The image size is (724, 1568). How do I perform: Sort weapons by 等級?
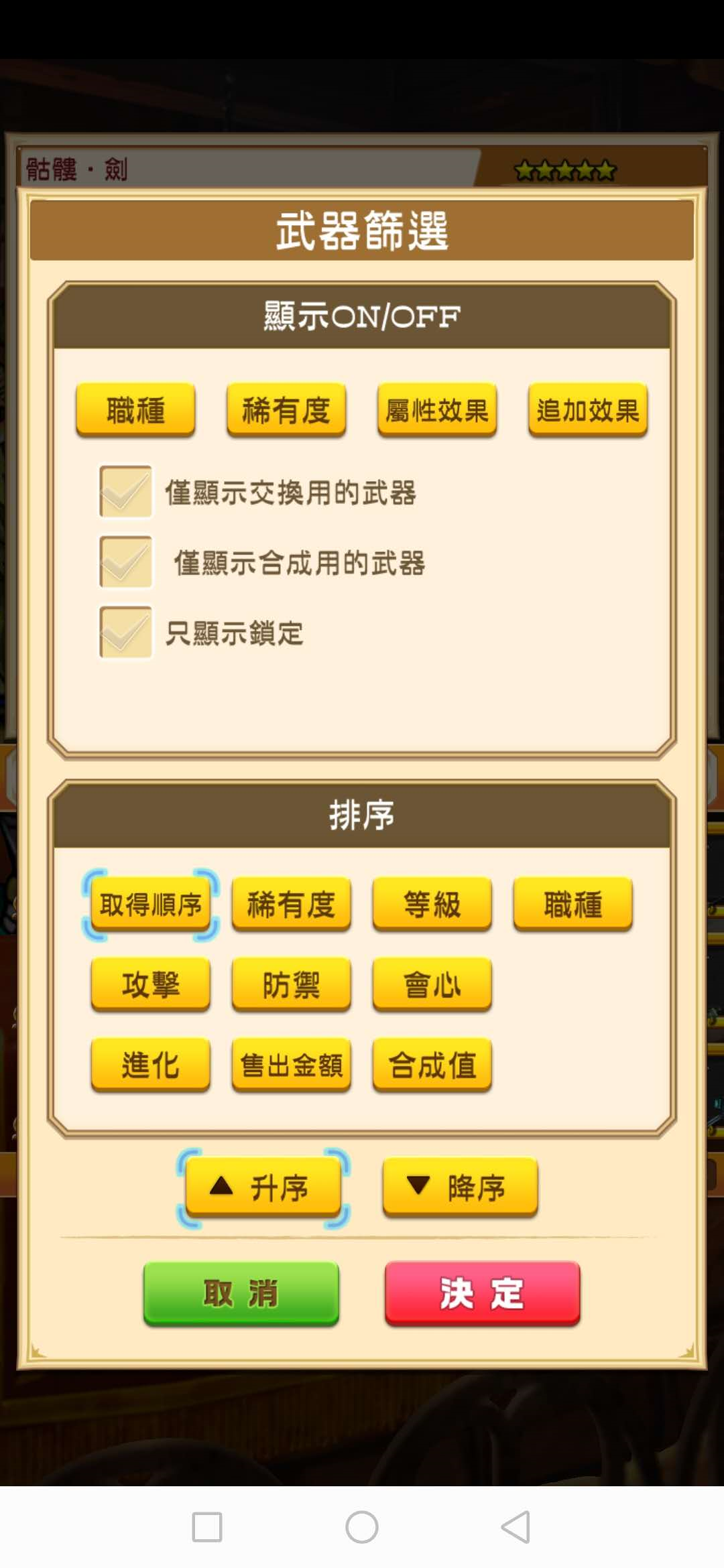[x=432, y=905]
